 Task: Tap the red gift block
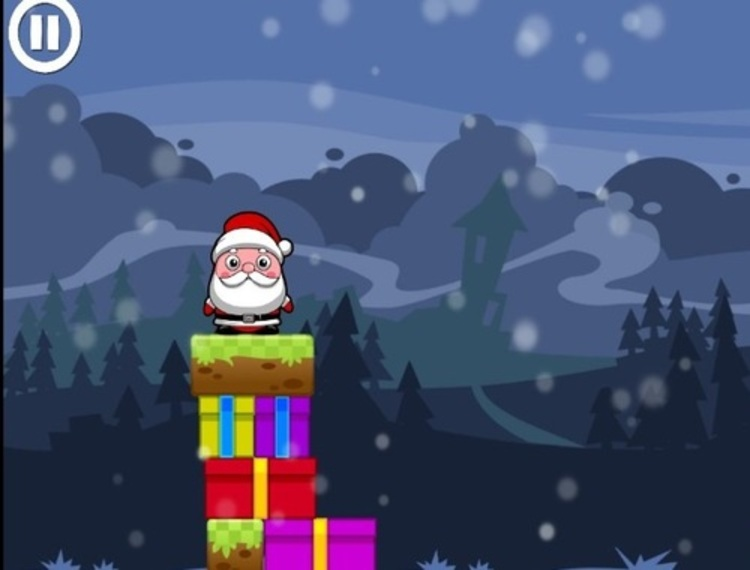[x=260, y=488]
